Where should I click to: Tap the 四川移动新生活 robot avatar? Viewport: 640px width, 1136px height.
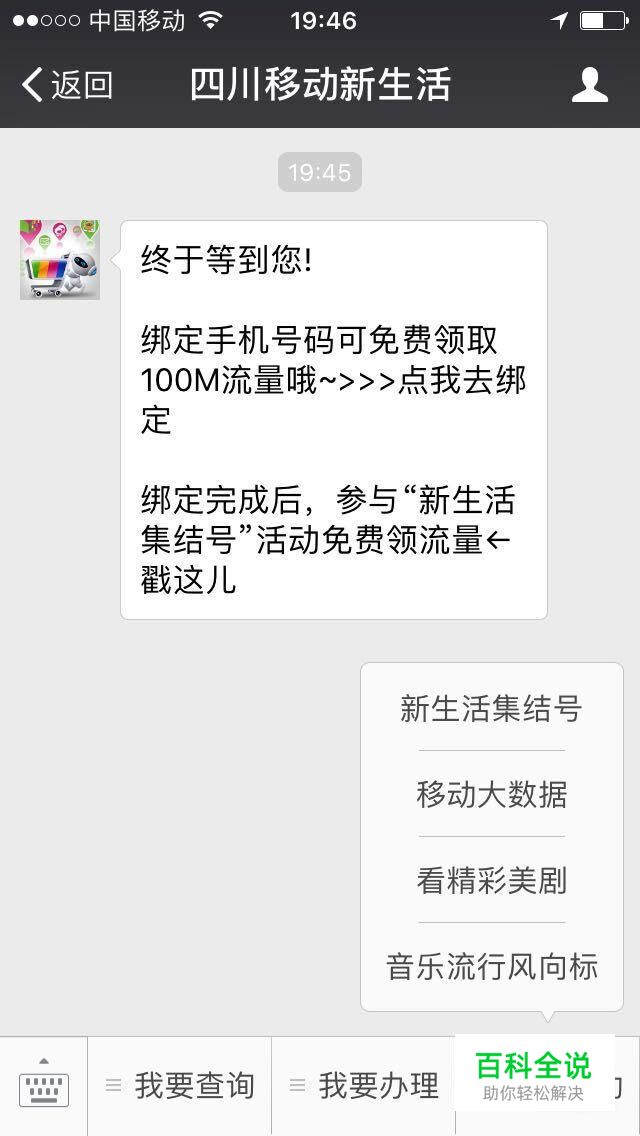(x=59, y=259)
